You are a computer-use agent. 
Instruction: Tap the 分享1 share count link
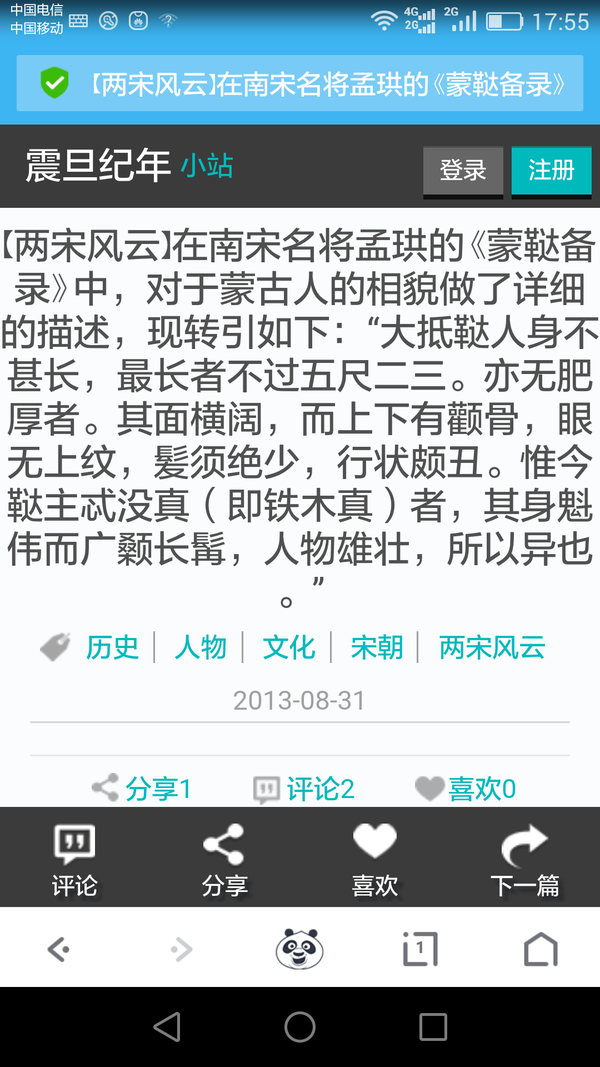(142, 789)
